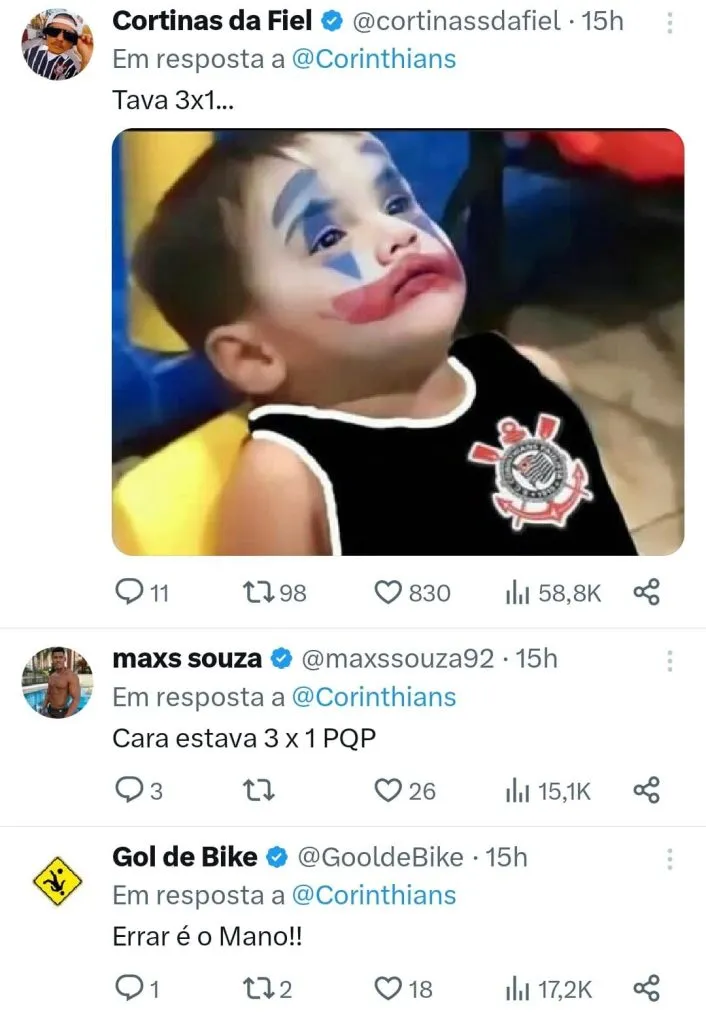Reply to Cortinas da Fiel's tweet
Screen dimensions: 706x1024
coord(130,593)
